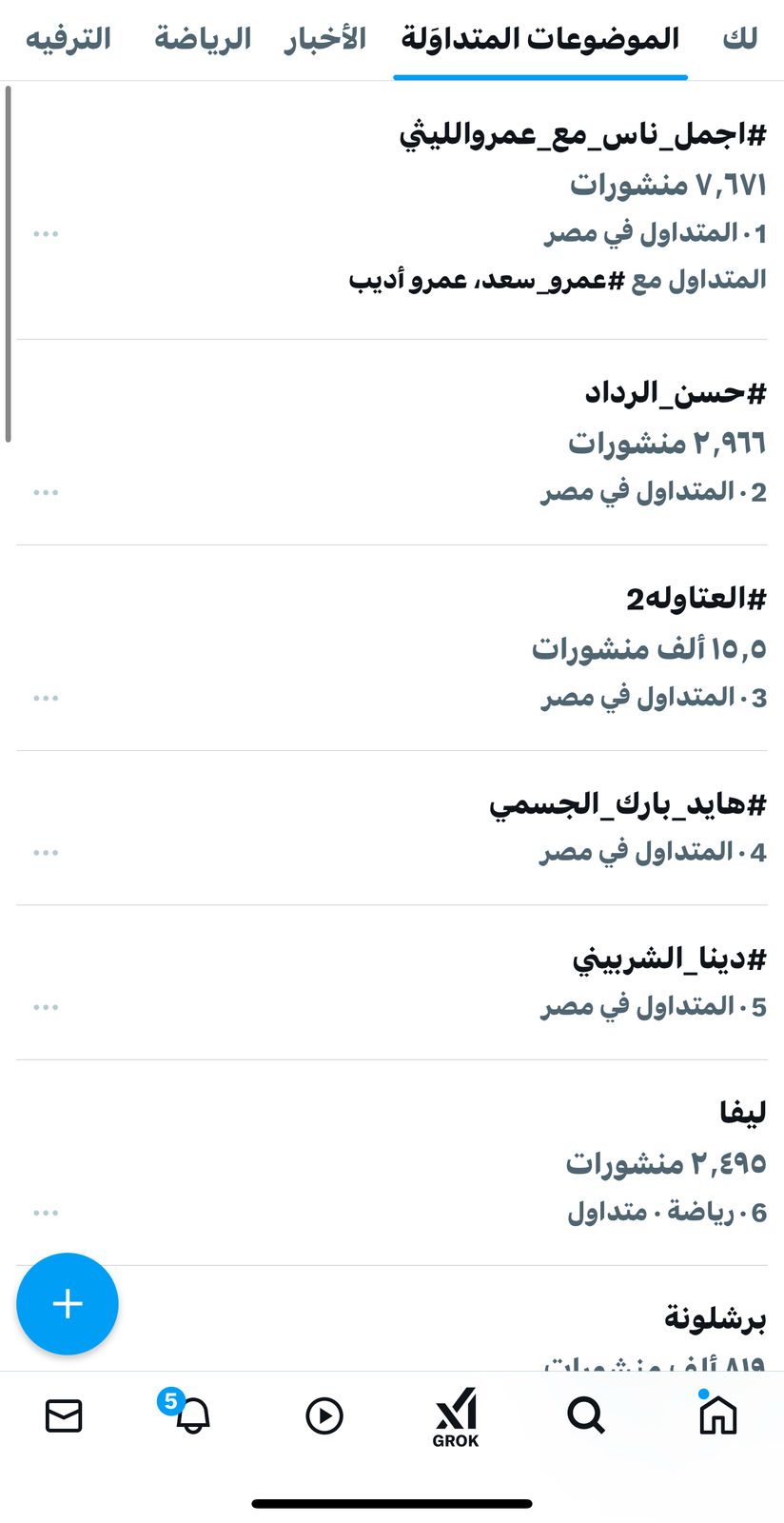View the #العتاوله2 trending topic
The height and width of the screenshot is (1523, 784).
tap(696, 599)
